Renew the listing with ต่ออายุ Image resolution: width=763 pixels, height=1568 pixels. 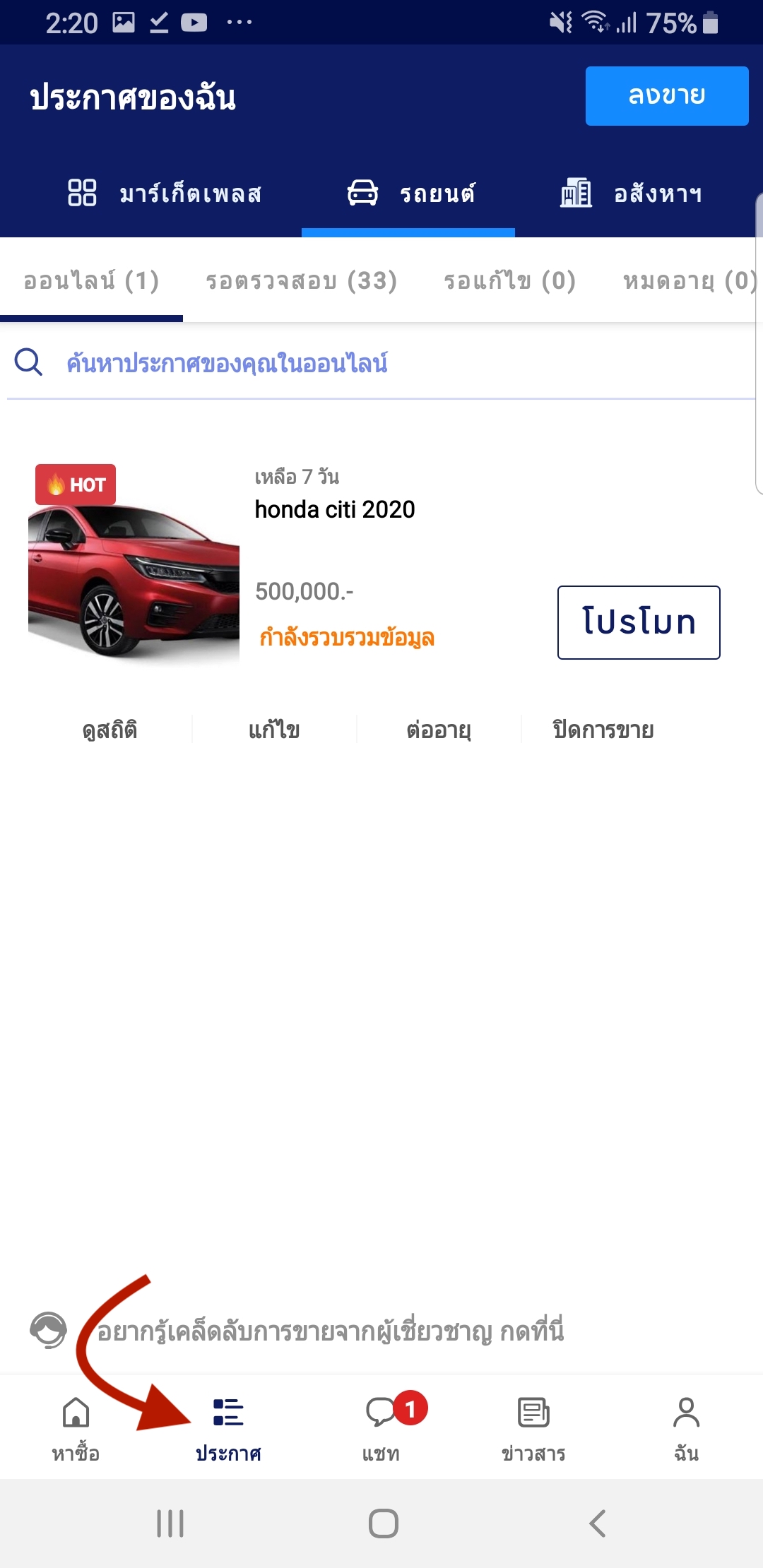coord(439,730)
